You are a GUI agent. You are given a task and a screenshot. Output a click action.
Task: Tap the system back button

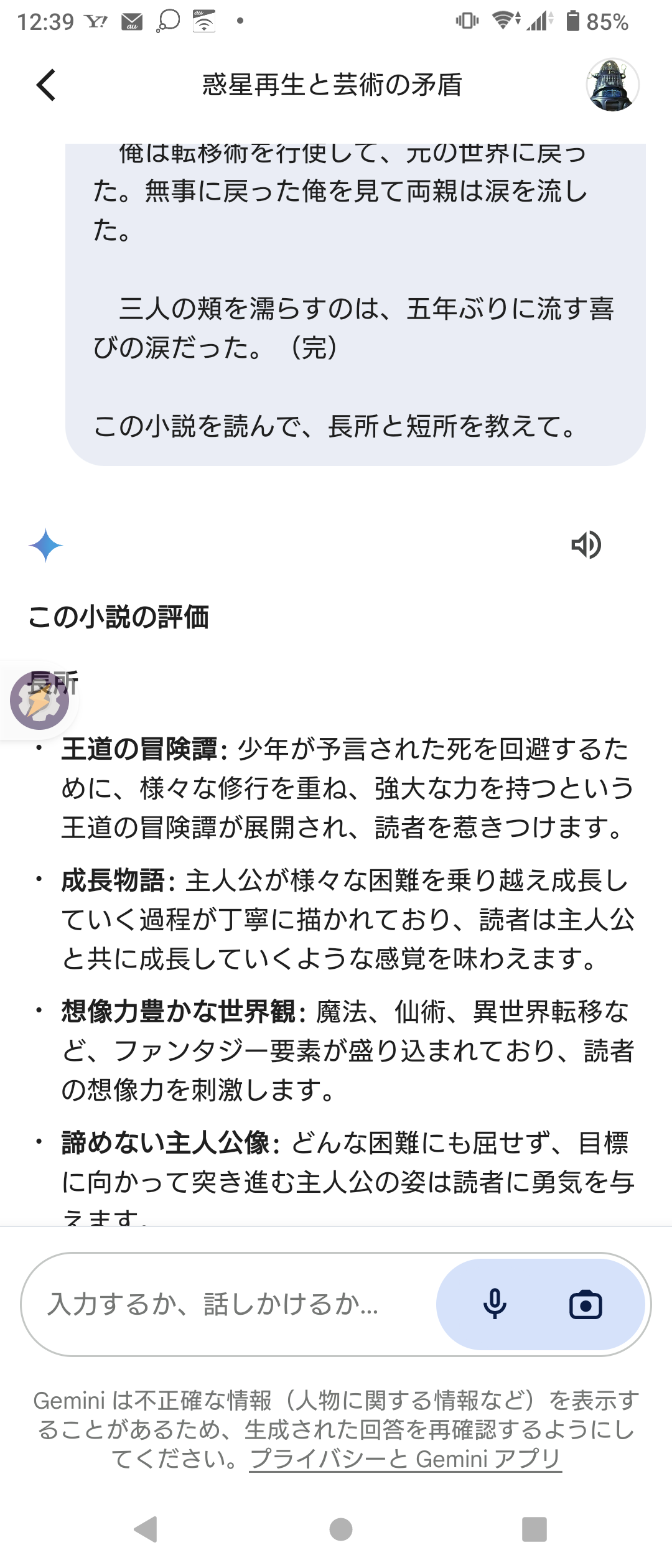pyautogui.click(x=146, y=1529)
